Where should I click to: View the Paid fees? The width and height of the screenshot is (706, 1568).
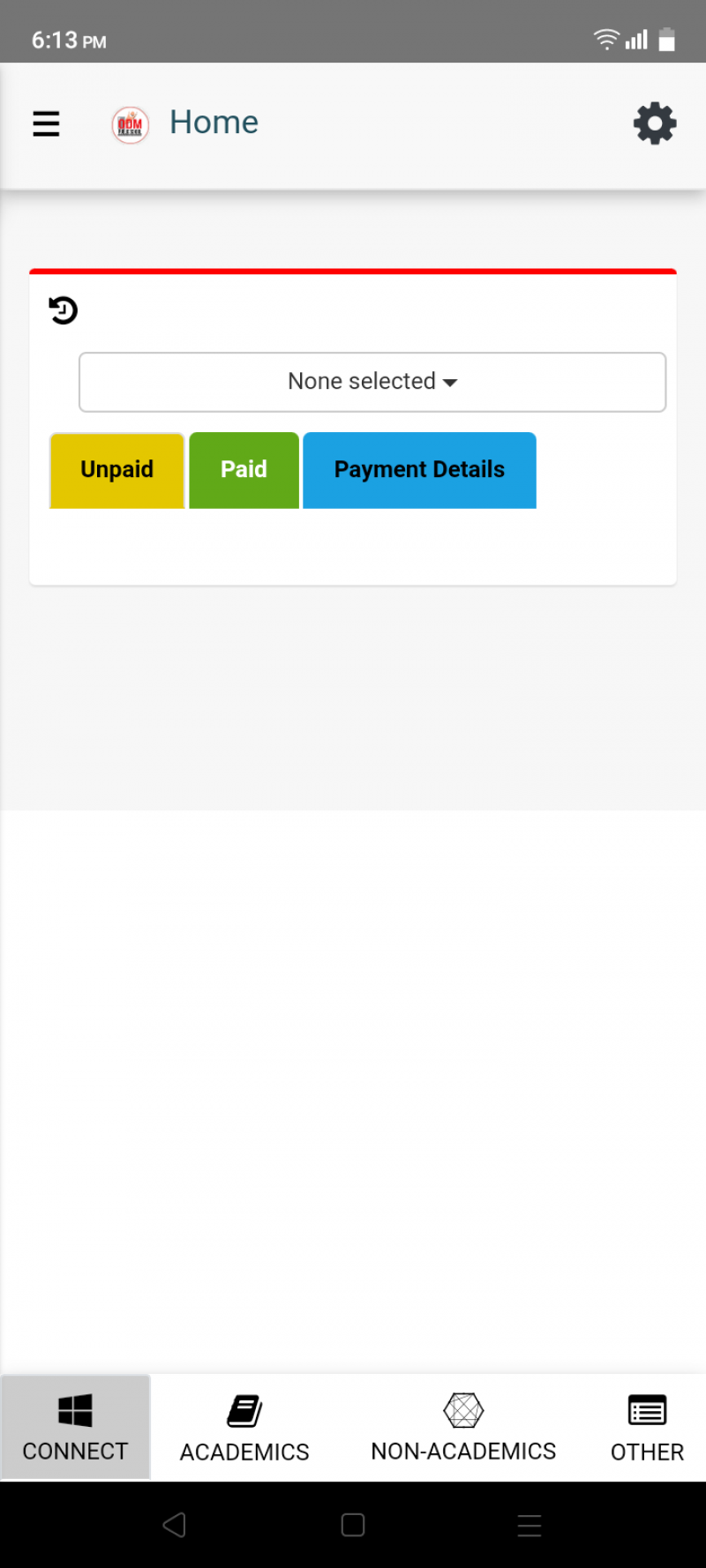244,470
